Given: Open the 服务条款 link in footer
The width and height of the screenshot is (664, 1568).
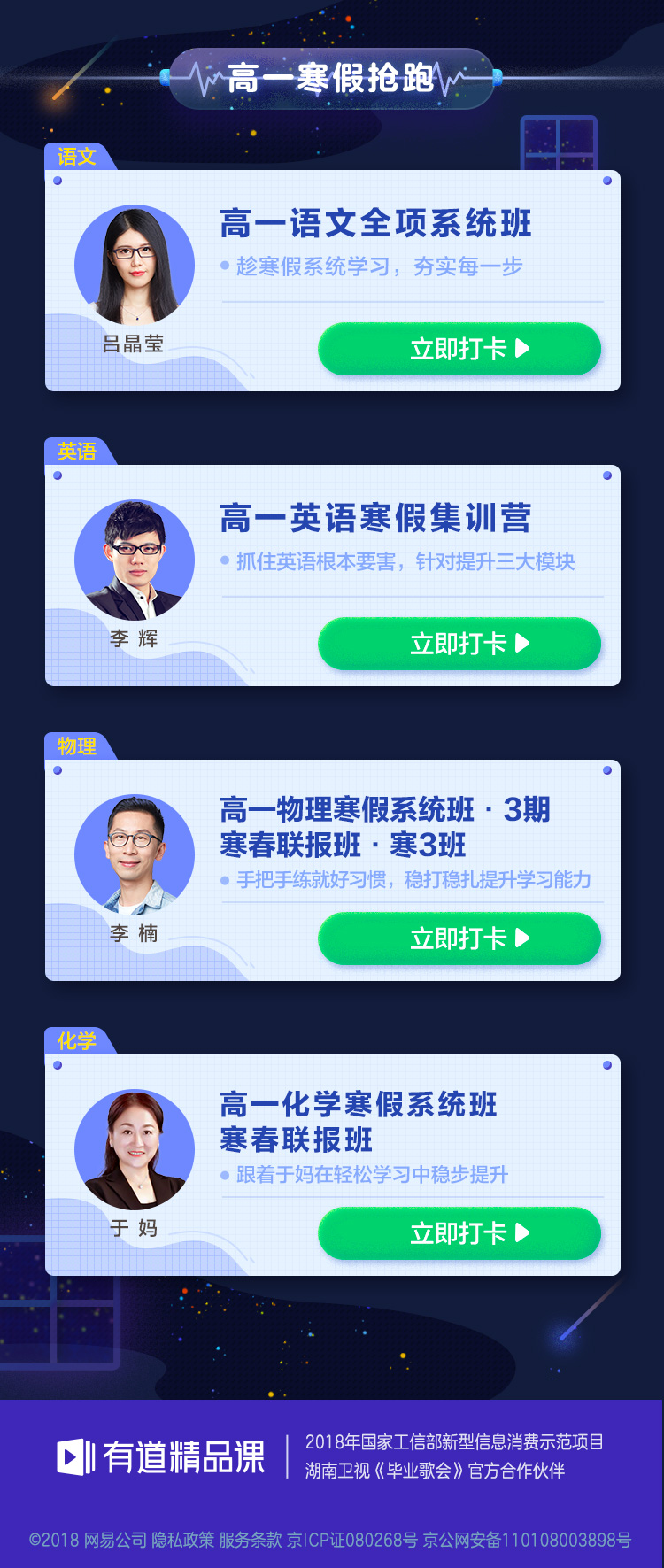Looking at the screenshot, I should click(x=251, y=1540).
